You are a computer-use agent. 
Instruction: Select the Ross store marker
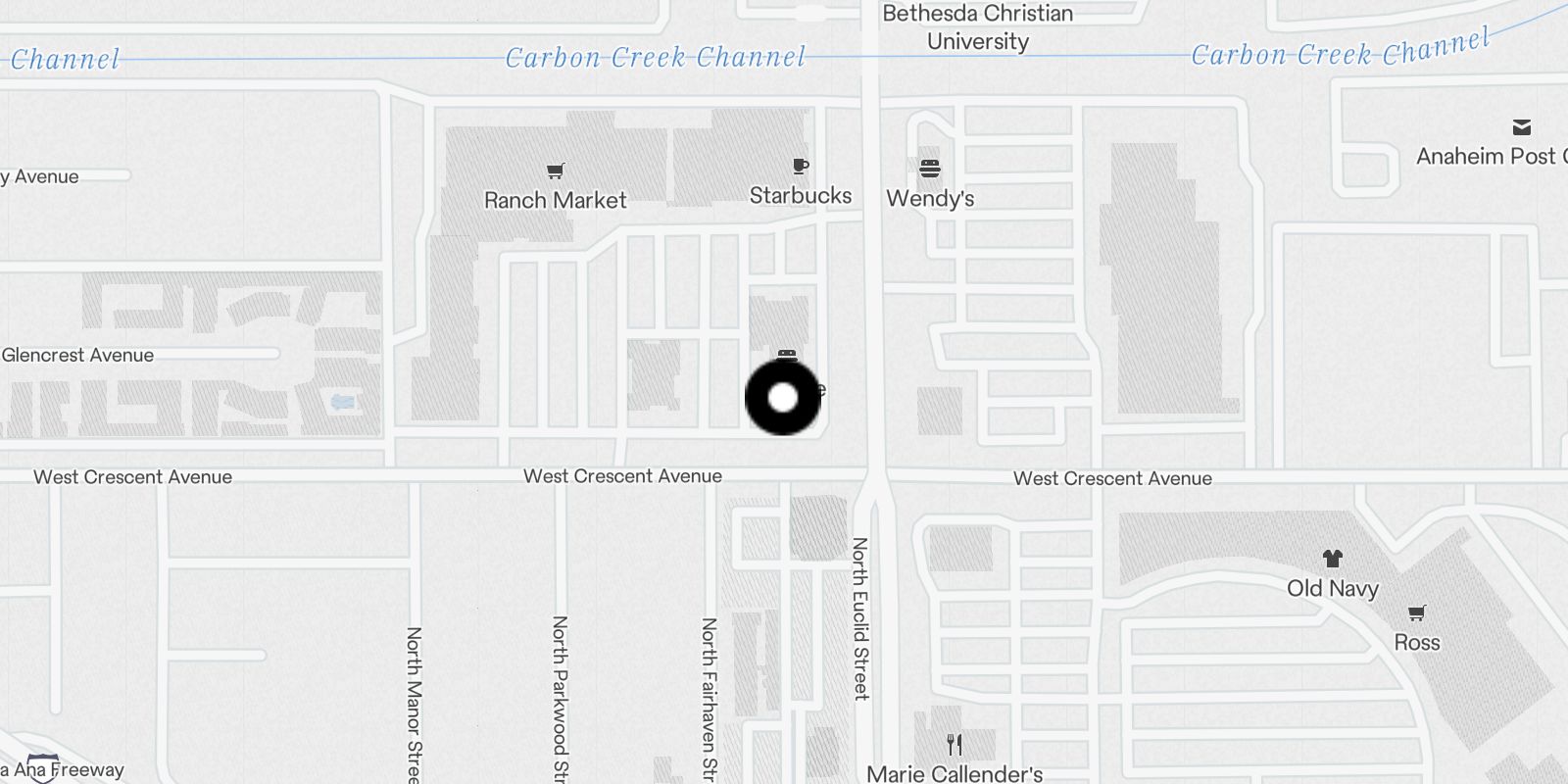tap(1416, 614)
